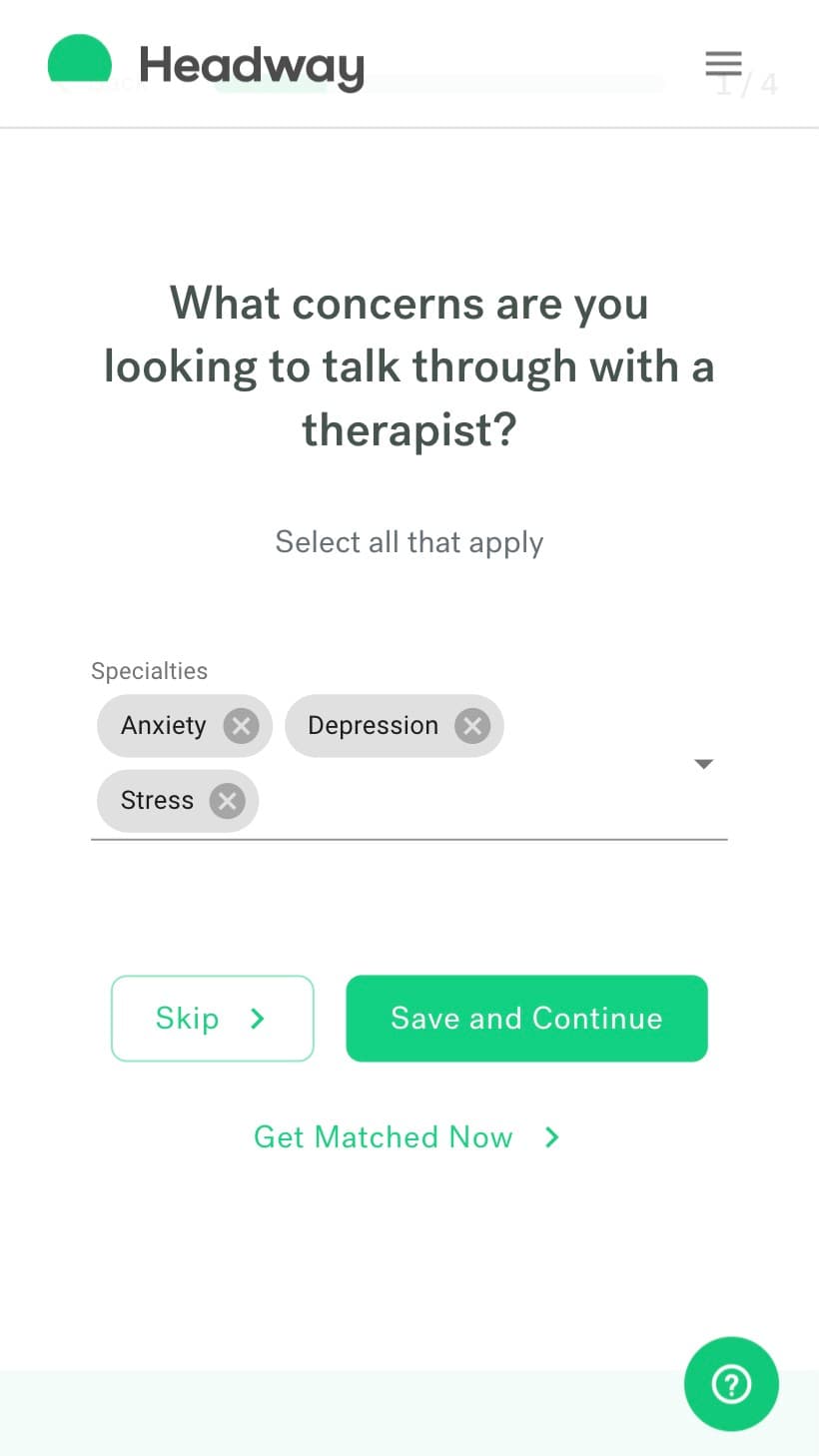Remove the Depression chip
The width and height of the screenshot is (819, 1456).
pos(472,726)
